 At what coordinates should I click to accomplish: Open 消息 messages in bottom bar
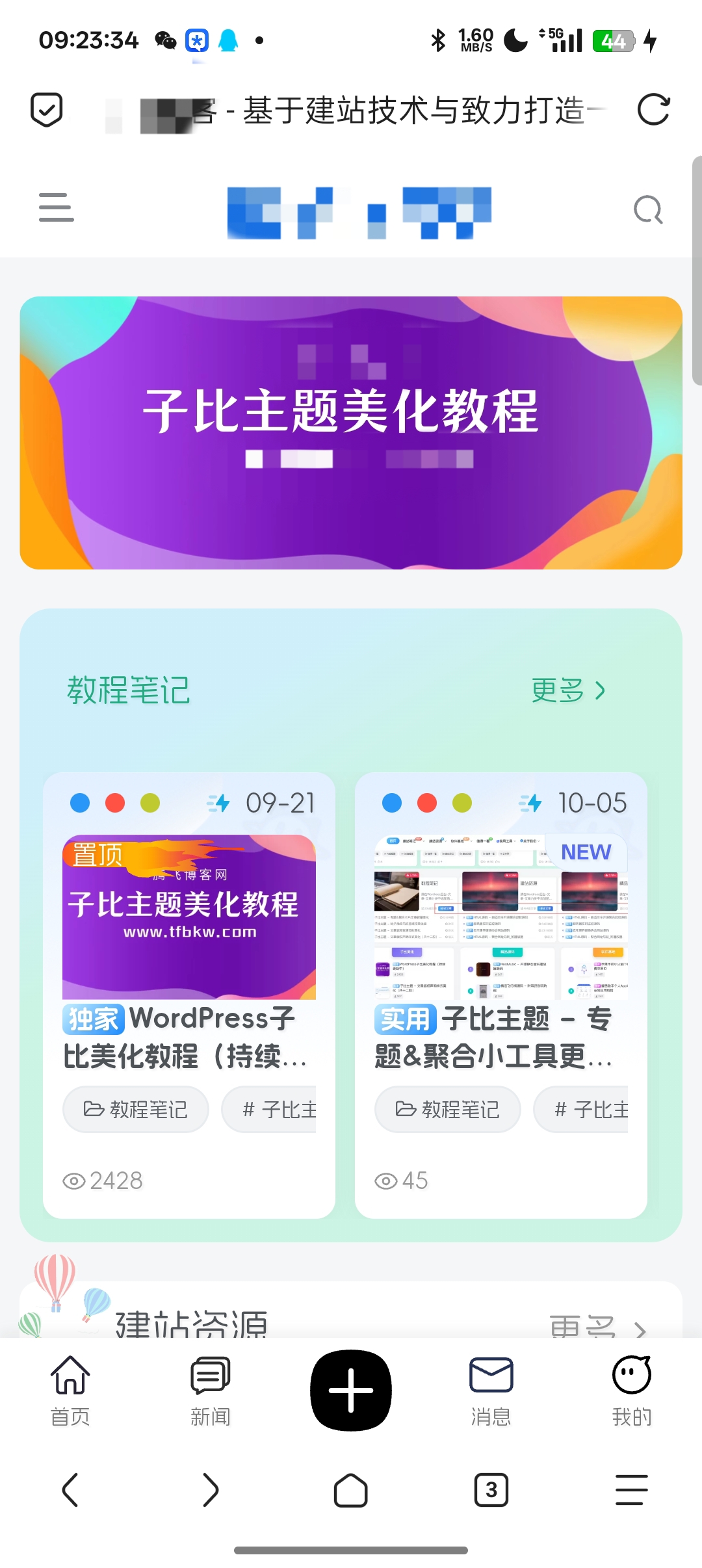491,1389
